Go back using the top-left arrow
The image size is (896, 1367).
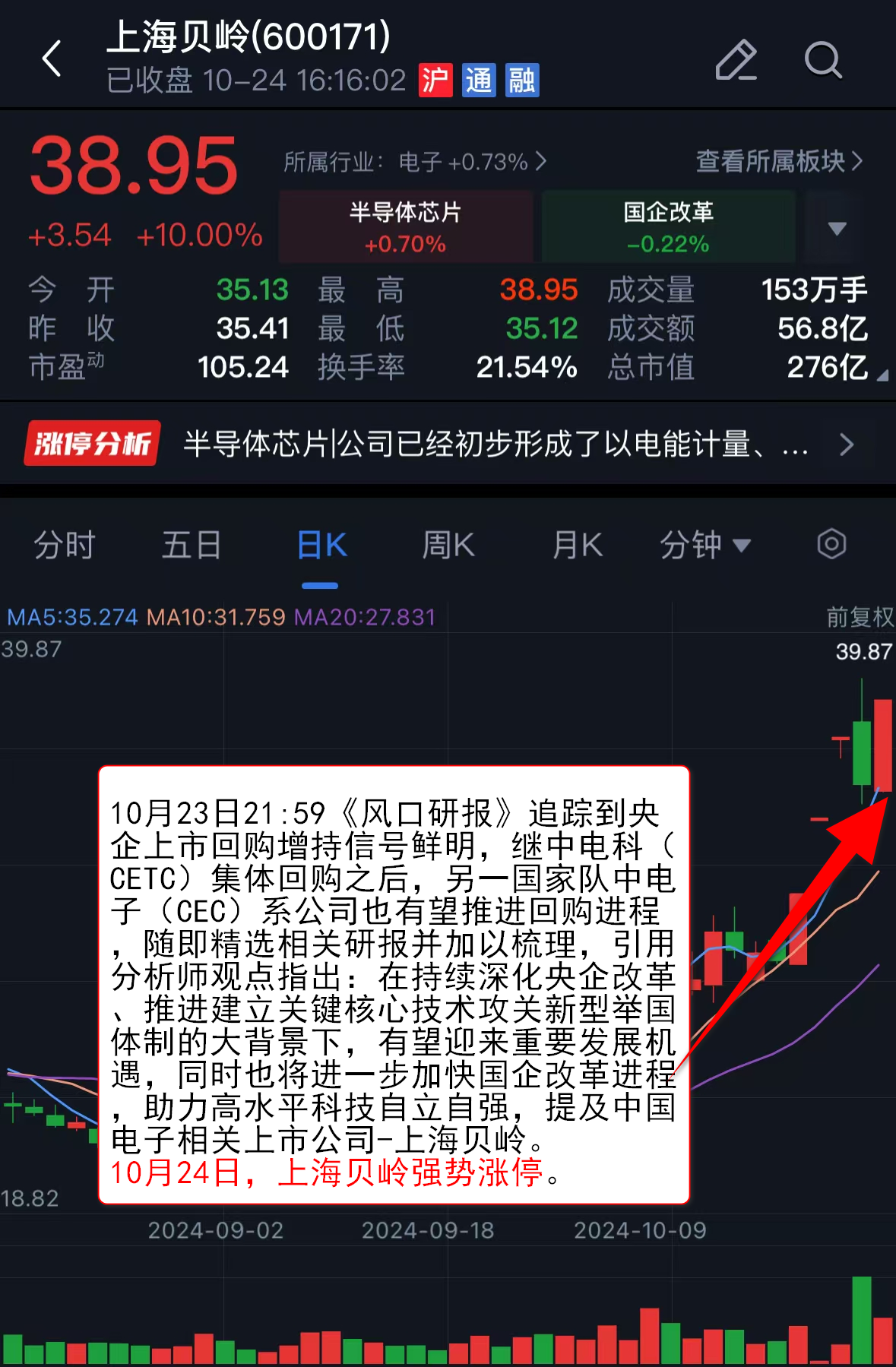click(x=52, y=59)
